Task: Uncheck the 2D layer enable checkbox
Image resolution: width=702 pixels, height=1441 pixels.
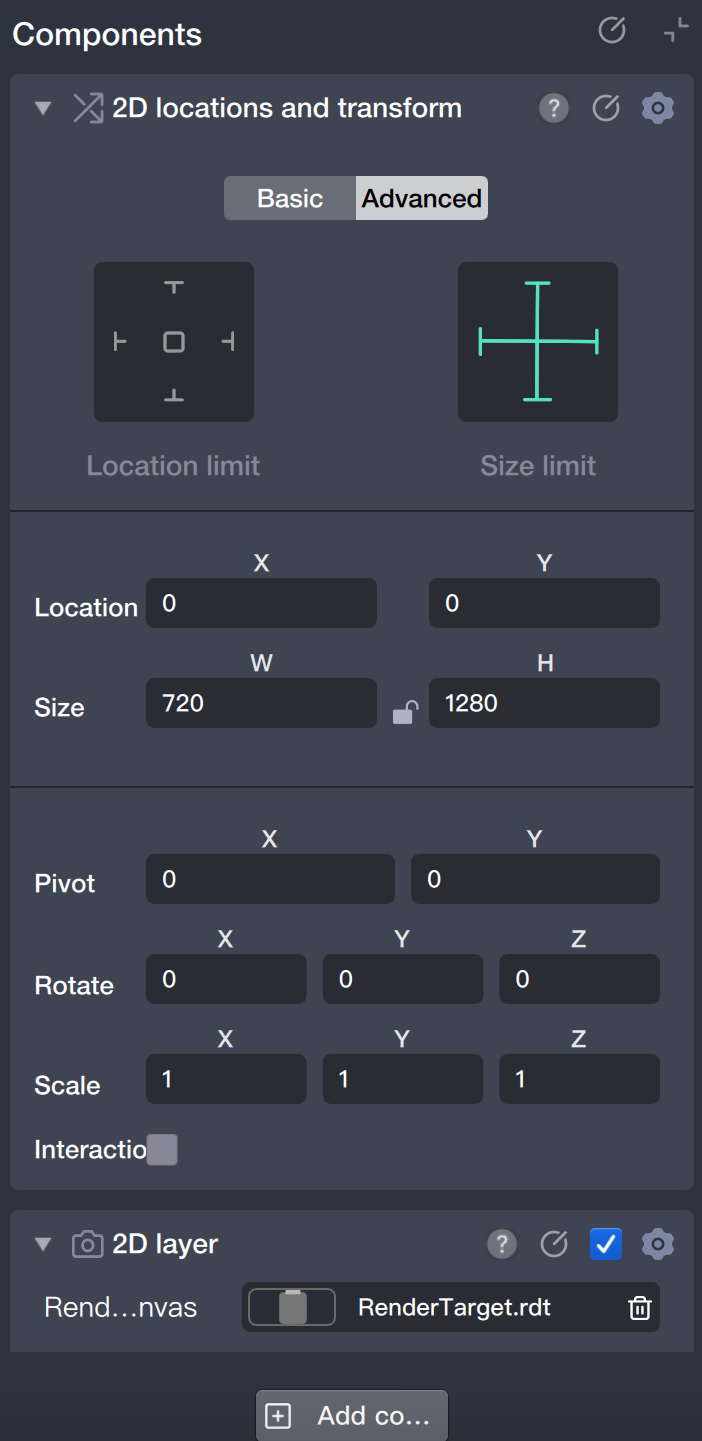Action: tap(605, 1244)
